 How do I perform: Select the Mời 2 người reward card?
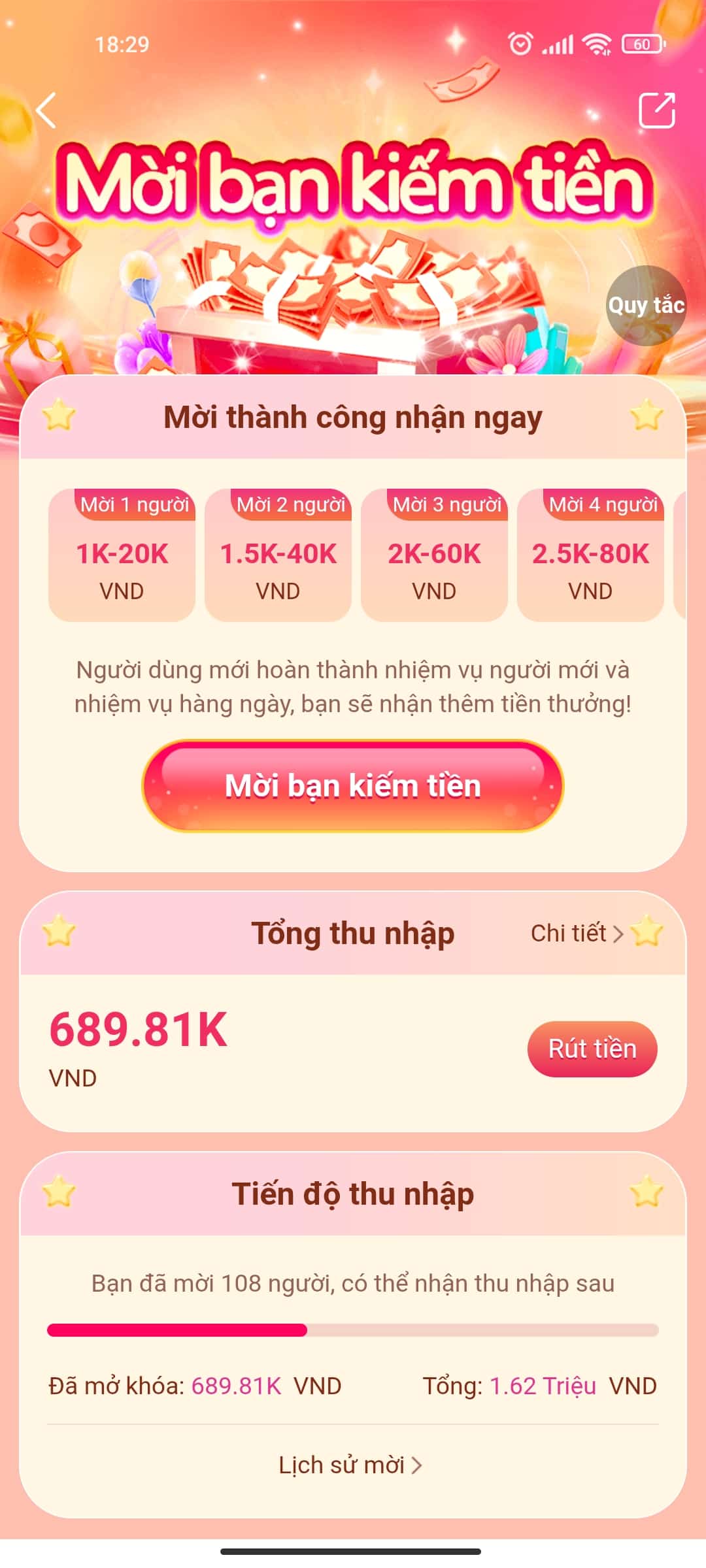(278, 555)
